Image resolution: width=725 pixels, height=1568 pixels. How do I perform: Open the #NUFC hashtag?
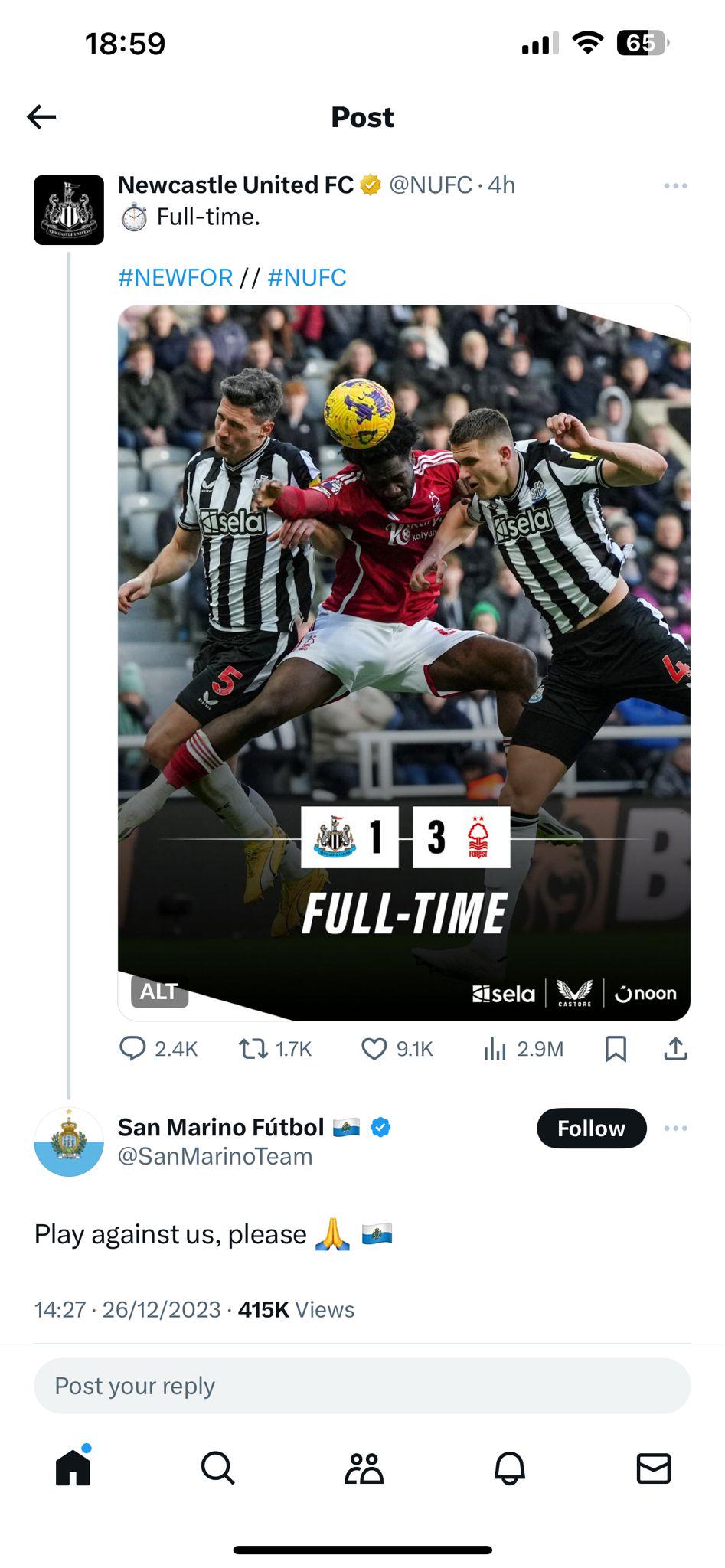[307, 277]
